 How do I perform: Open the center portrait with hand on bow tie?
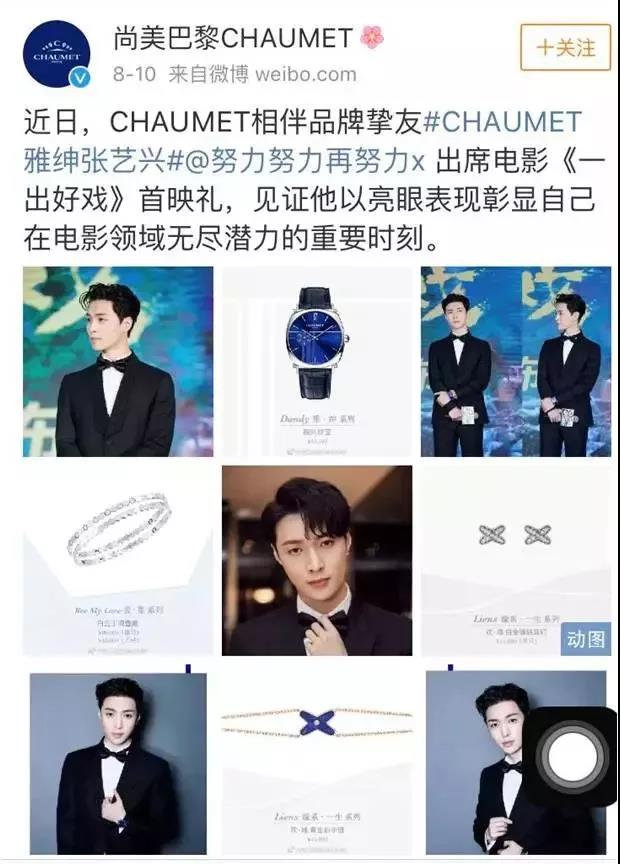(316, 560)
